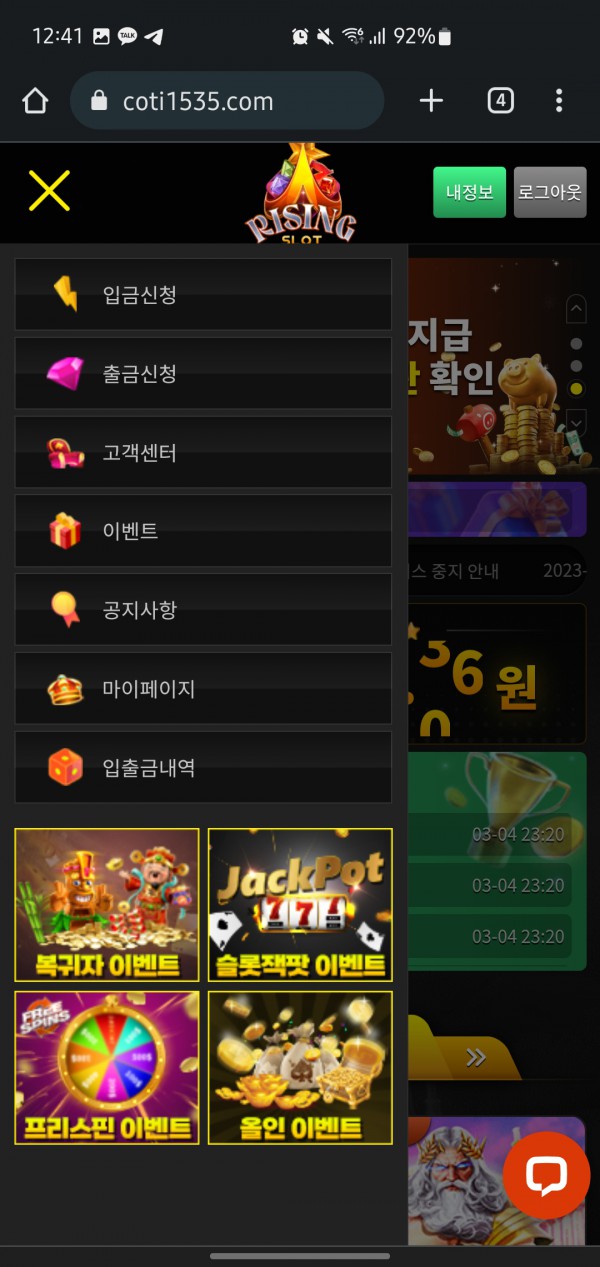Go to the browser home page
Image resolution: width=600 pixels, height=1267 pixels.
(x=35, y=101)
